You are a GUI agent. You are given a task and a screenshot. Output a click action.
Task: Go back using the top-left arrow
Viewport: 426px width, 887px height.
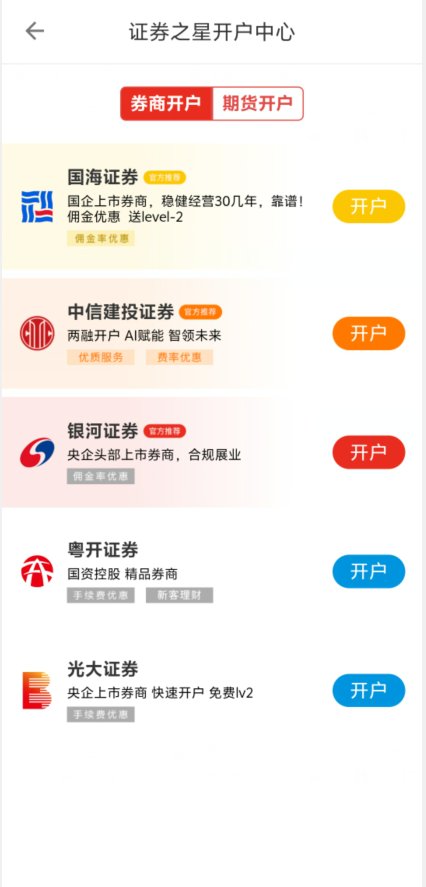pos(35,31)
